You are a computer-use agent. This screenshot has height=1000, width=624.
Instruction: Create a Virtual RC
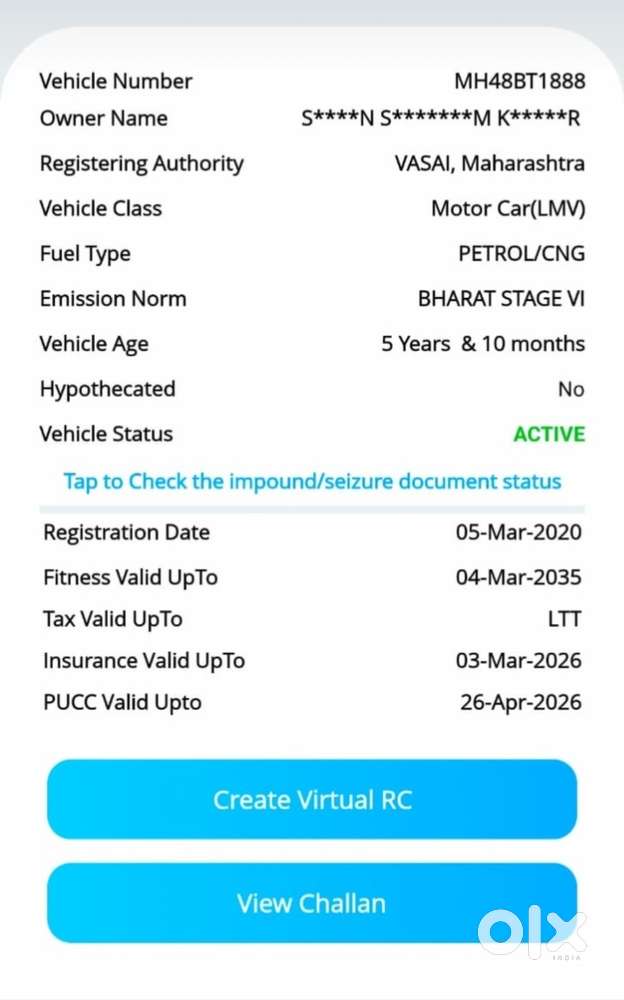pos(312,799)
